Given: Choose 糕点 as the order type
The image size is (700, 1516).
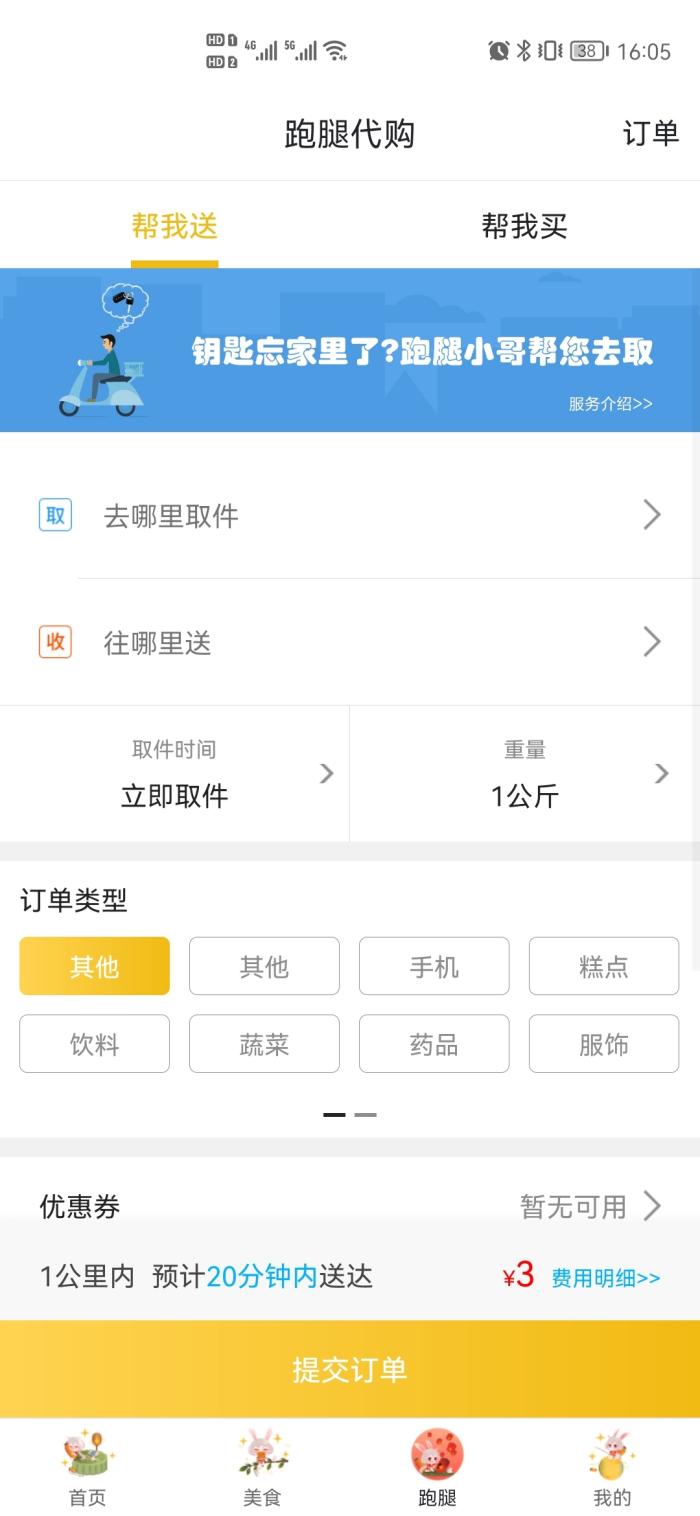Looking at the screenshot, I should [604, 966].
